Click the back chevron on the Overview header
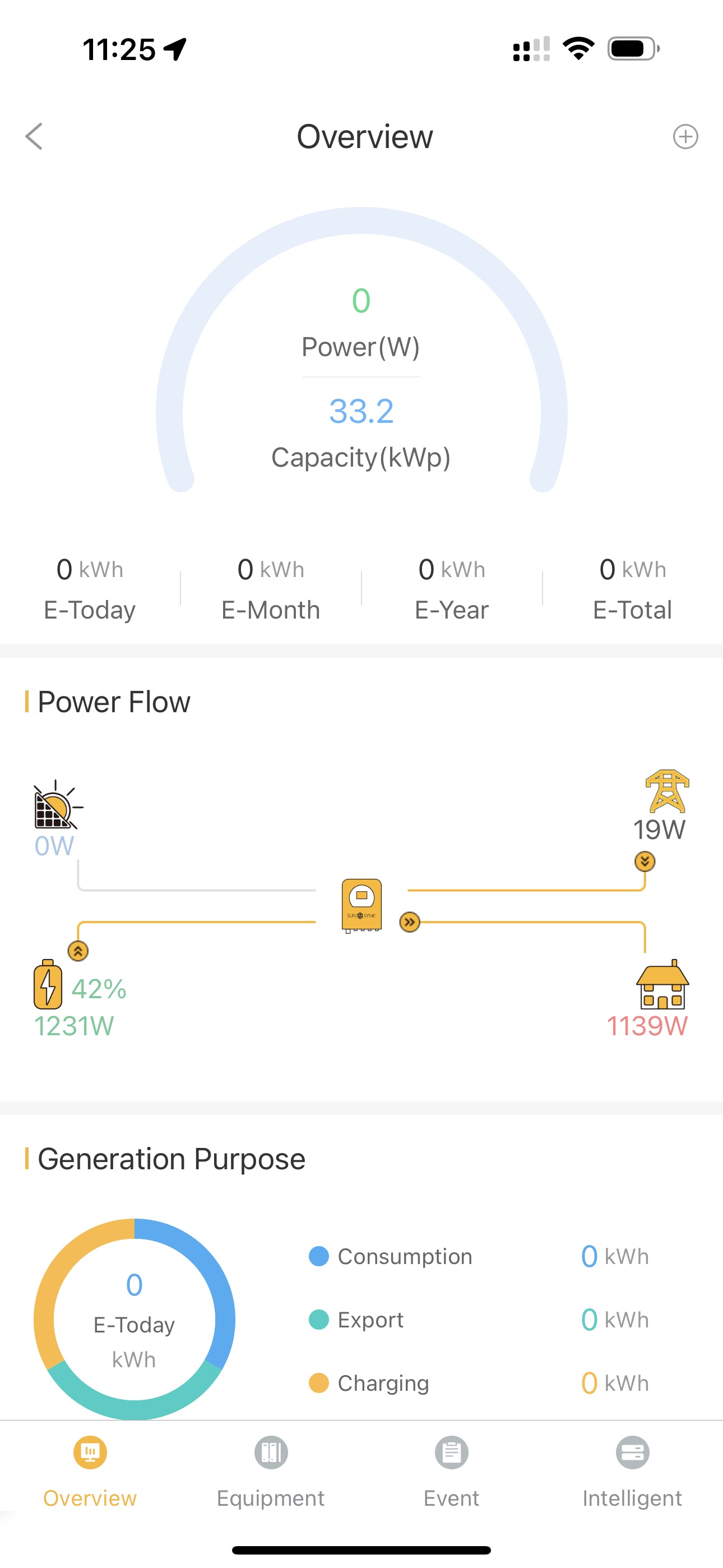 (35, 136)
